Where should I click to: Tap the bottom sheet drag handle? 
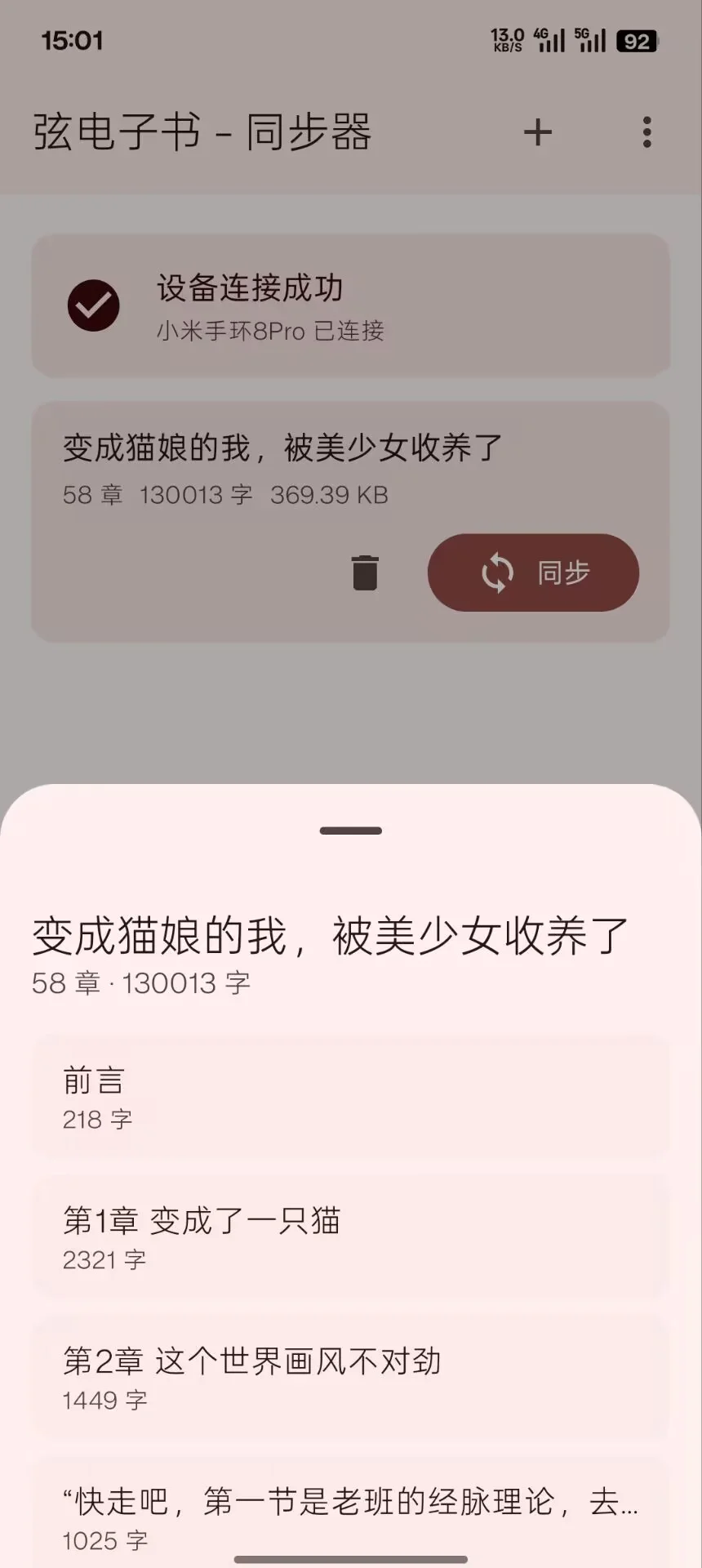[x=351, y=831]
